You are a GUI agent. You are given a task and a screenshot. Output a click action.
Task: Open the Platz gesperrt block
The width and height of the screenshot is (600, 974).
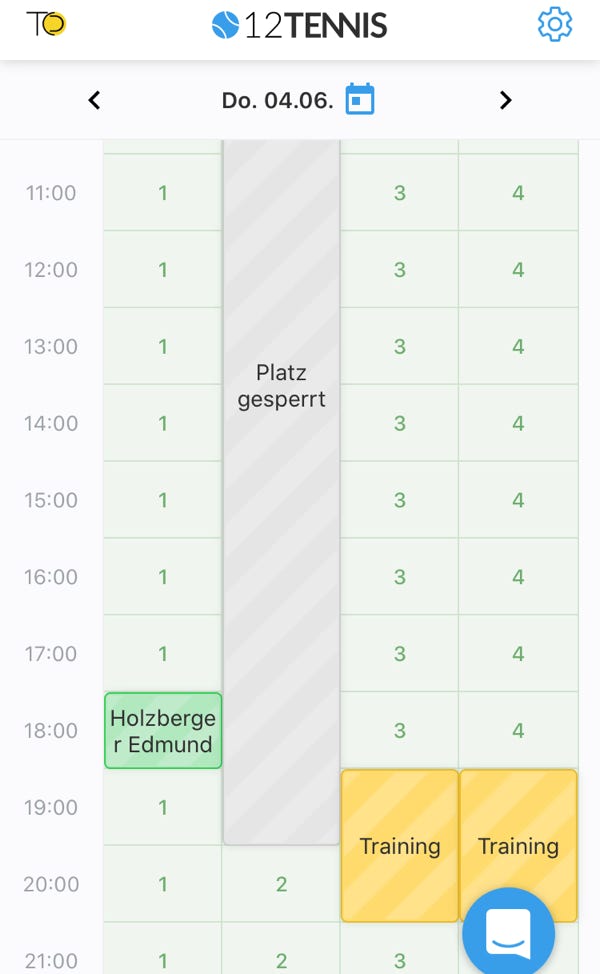tap(281, 492)
